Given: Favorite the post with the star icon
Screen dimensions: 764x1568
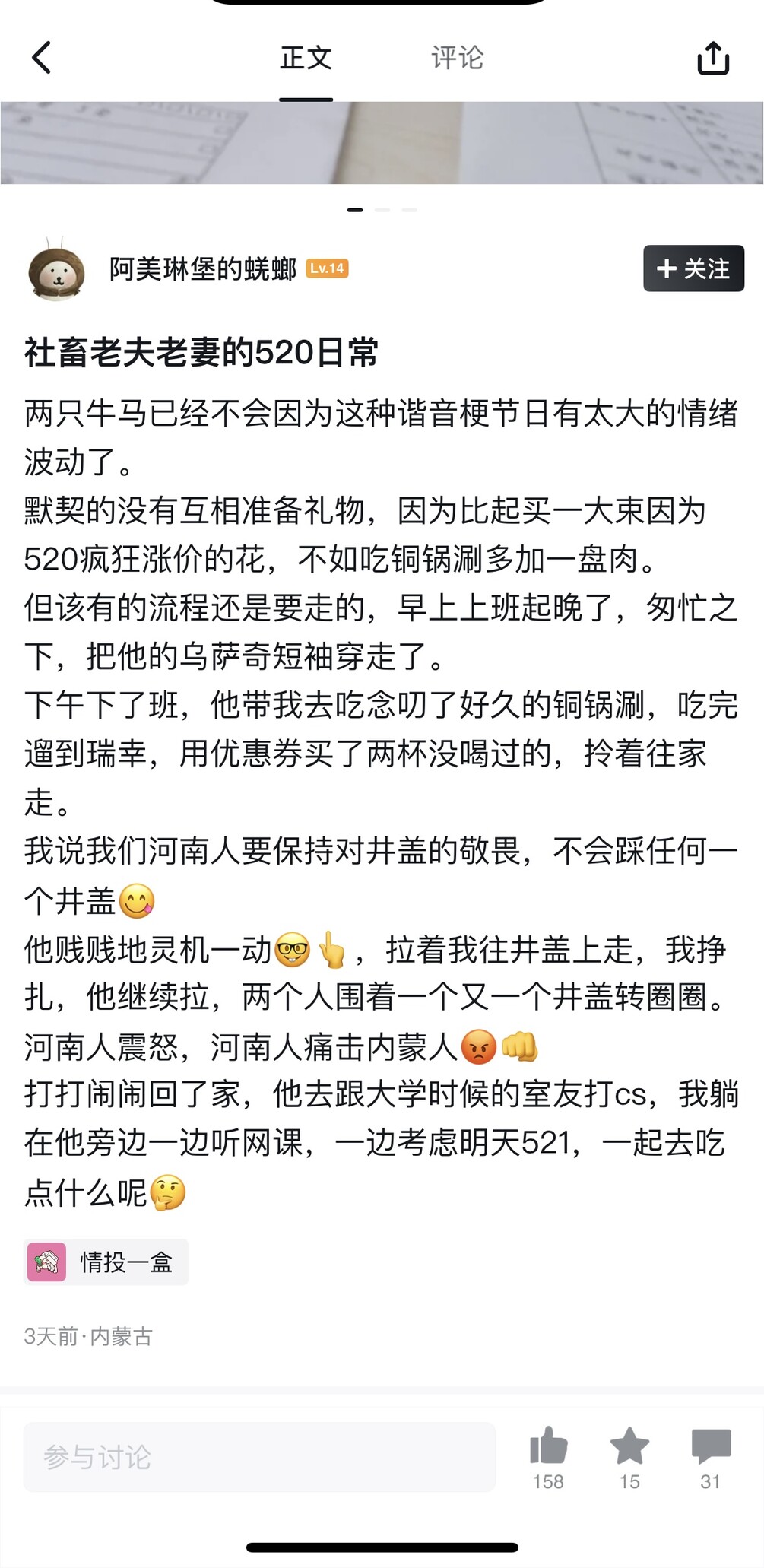Looking at the screenshot, I should 629,1446.
